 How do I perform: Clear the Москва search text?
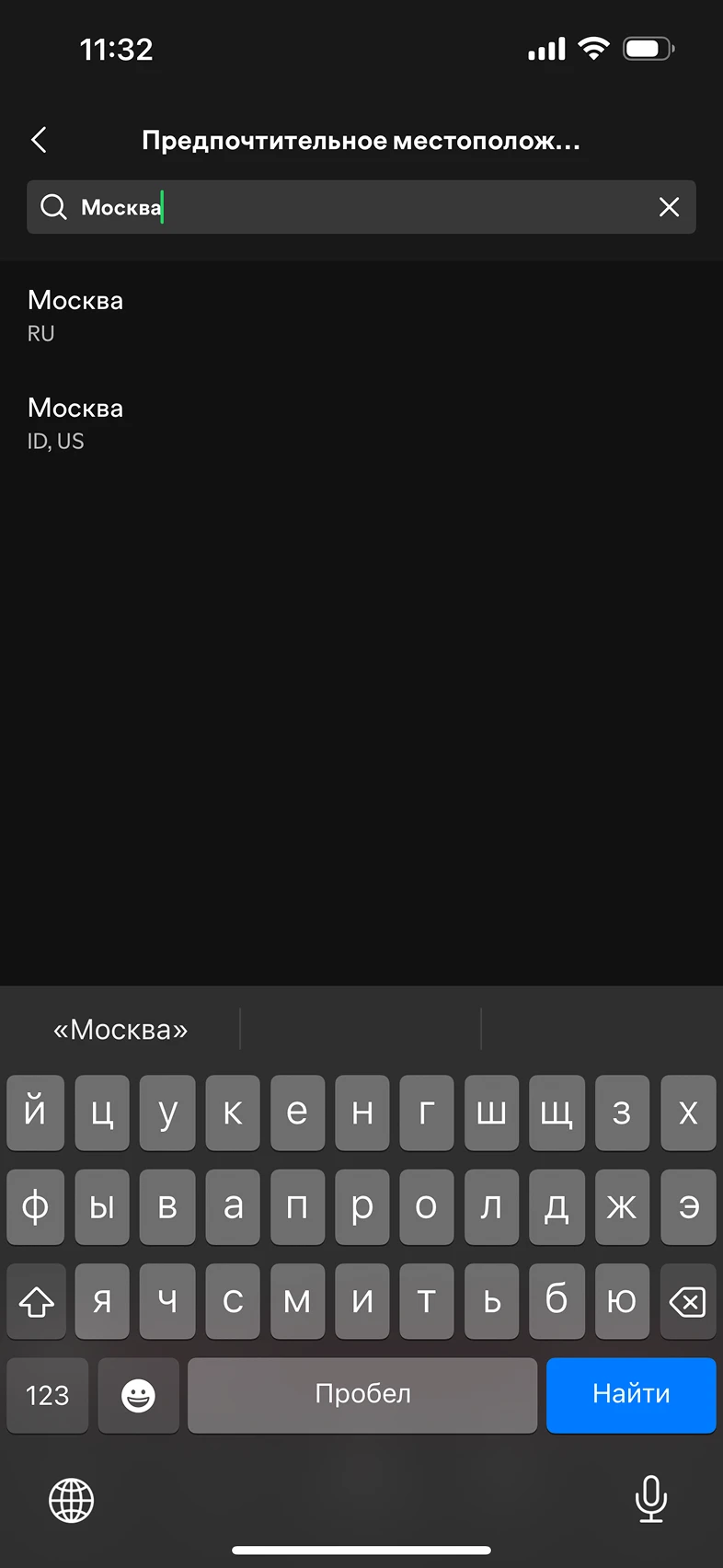[669, 207]
